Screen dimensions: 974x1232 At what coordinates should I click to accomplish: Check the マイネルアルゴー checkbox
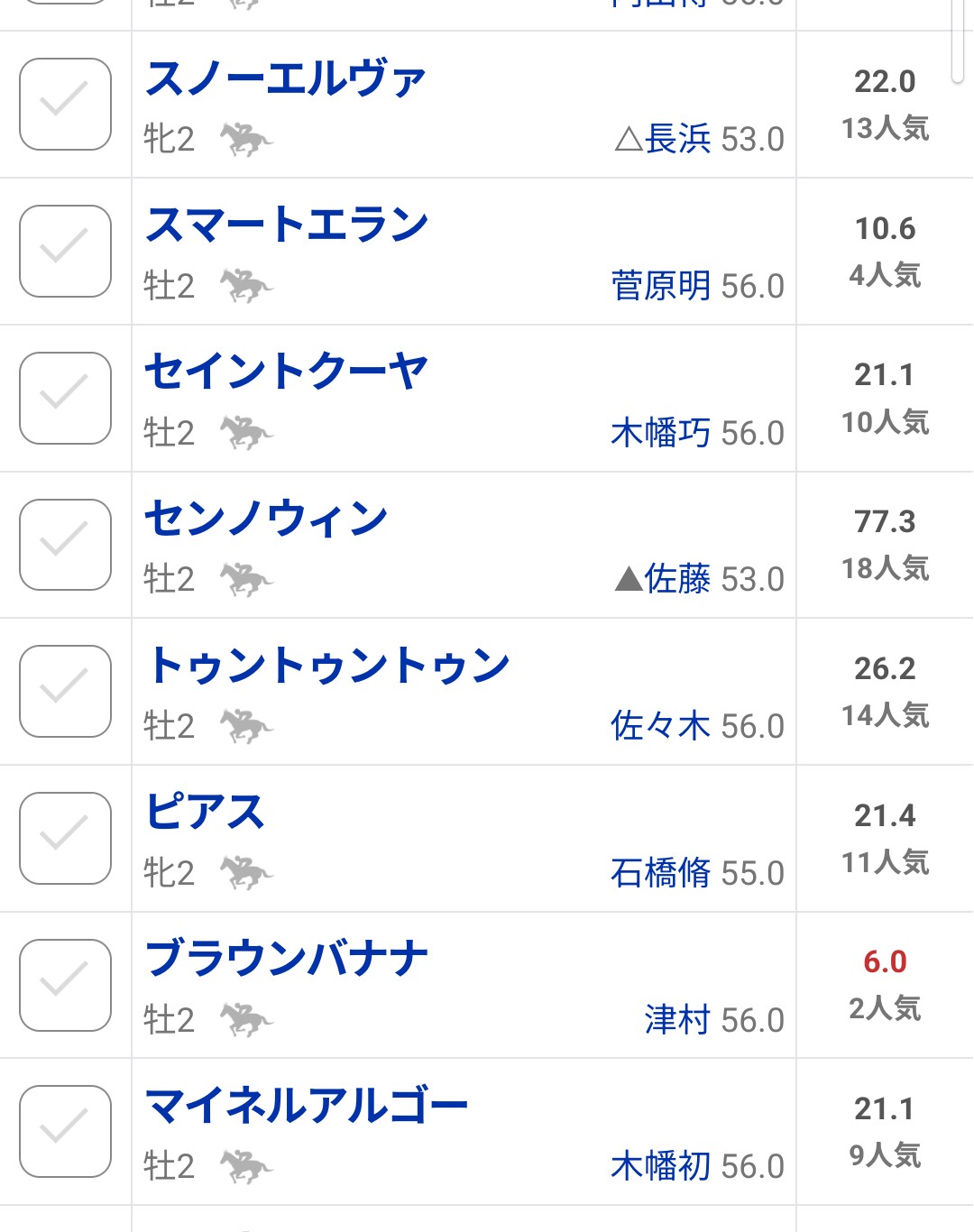point(65,1132)
